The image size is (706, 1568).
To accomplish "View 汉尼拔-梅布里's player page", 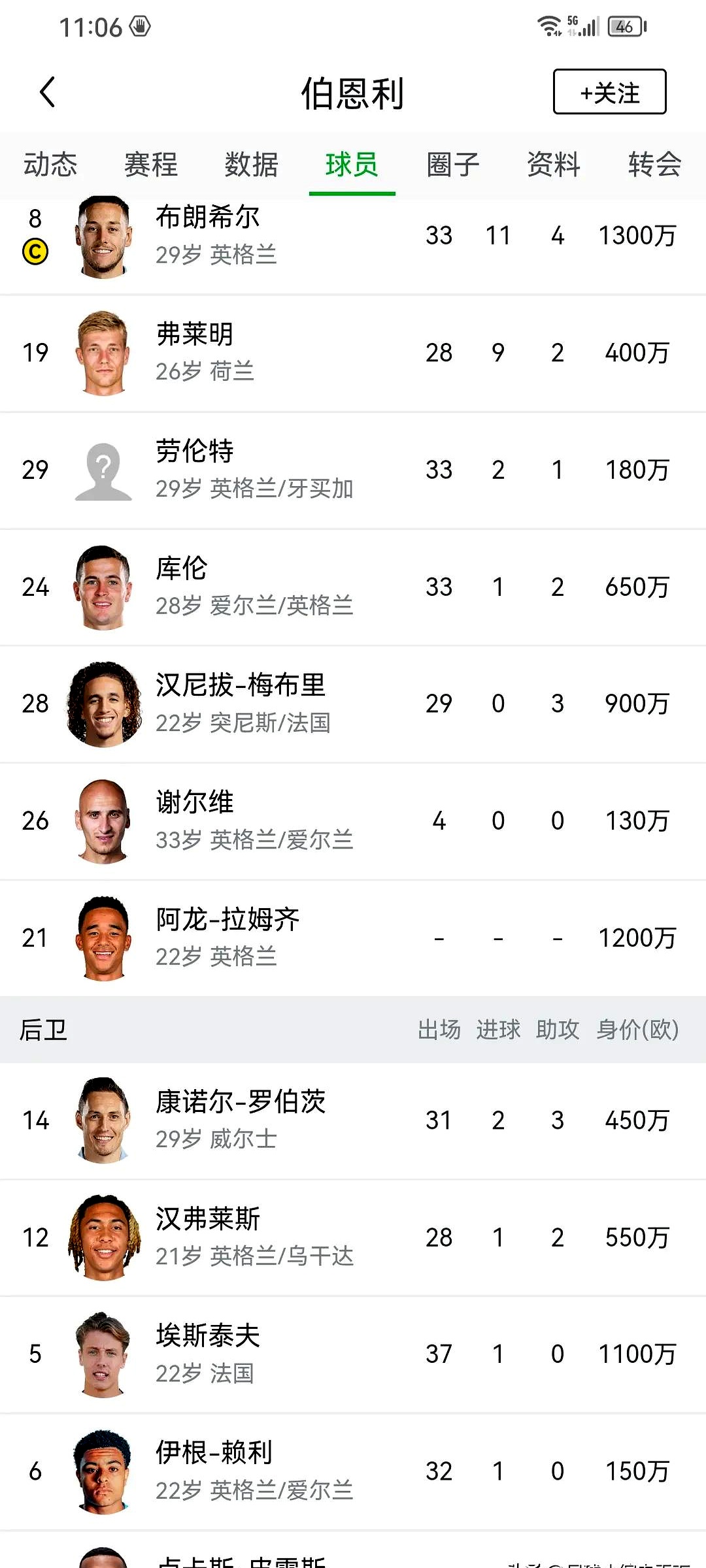I will (241, 704).
